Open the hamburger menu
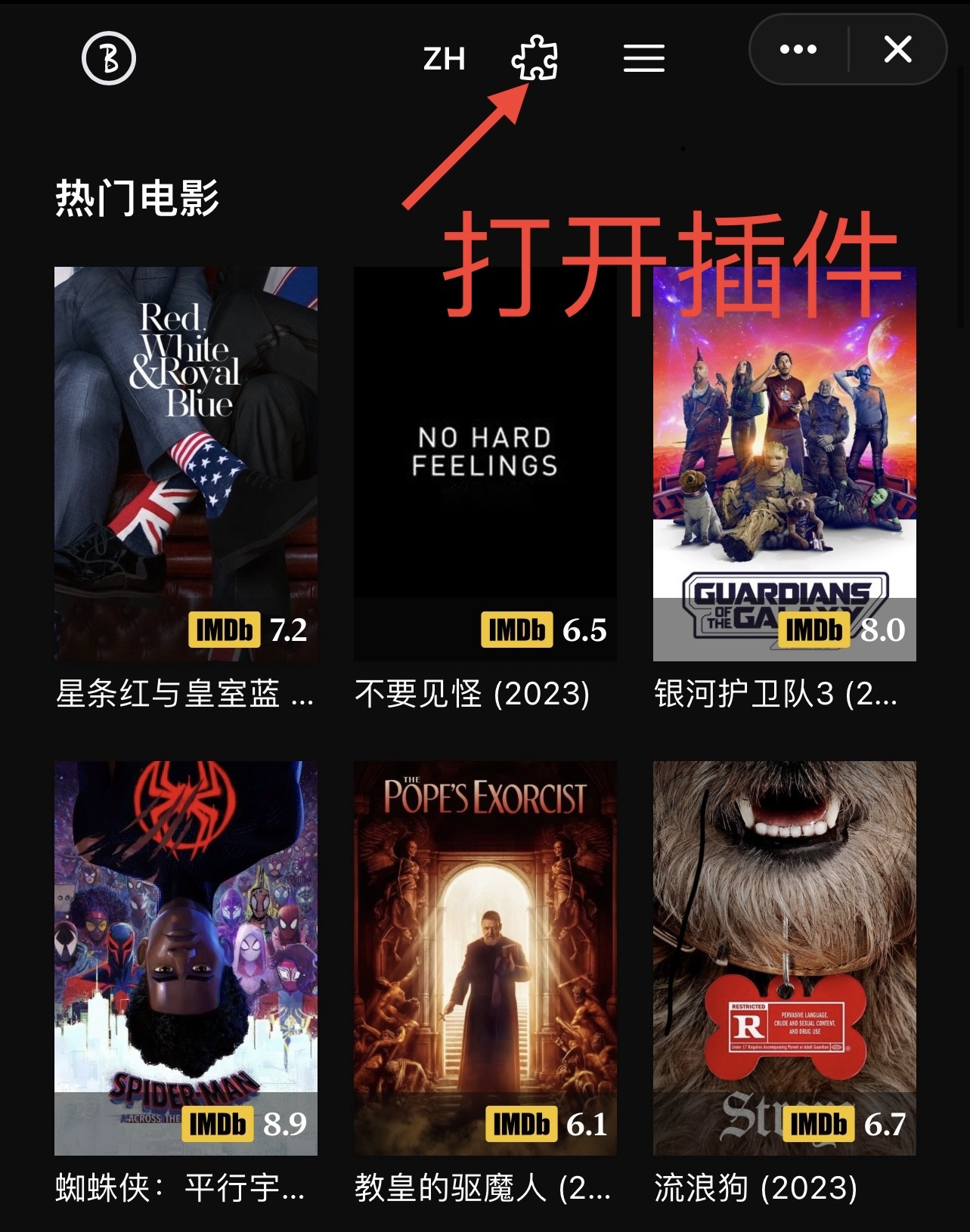 (643, 58)
